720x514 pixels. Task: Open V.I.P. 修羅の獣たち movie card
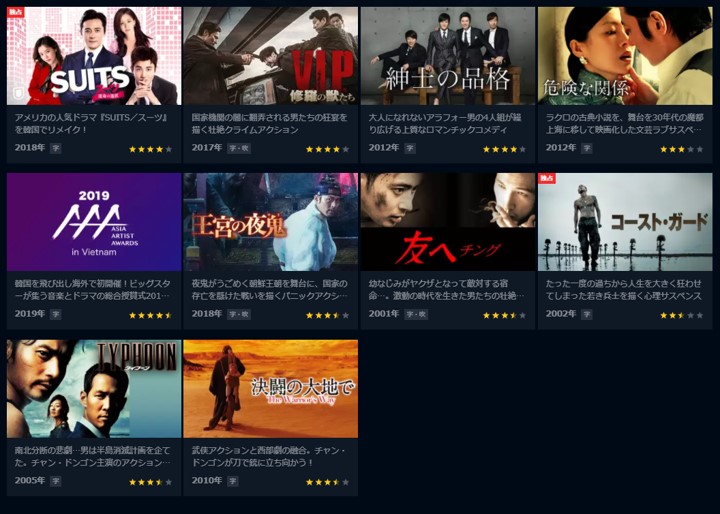[271, 57]
